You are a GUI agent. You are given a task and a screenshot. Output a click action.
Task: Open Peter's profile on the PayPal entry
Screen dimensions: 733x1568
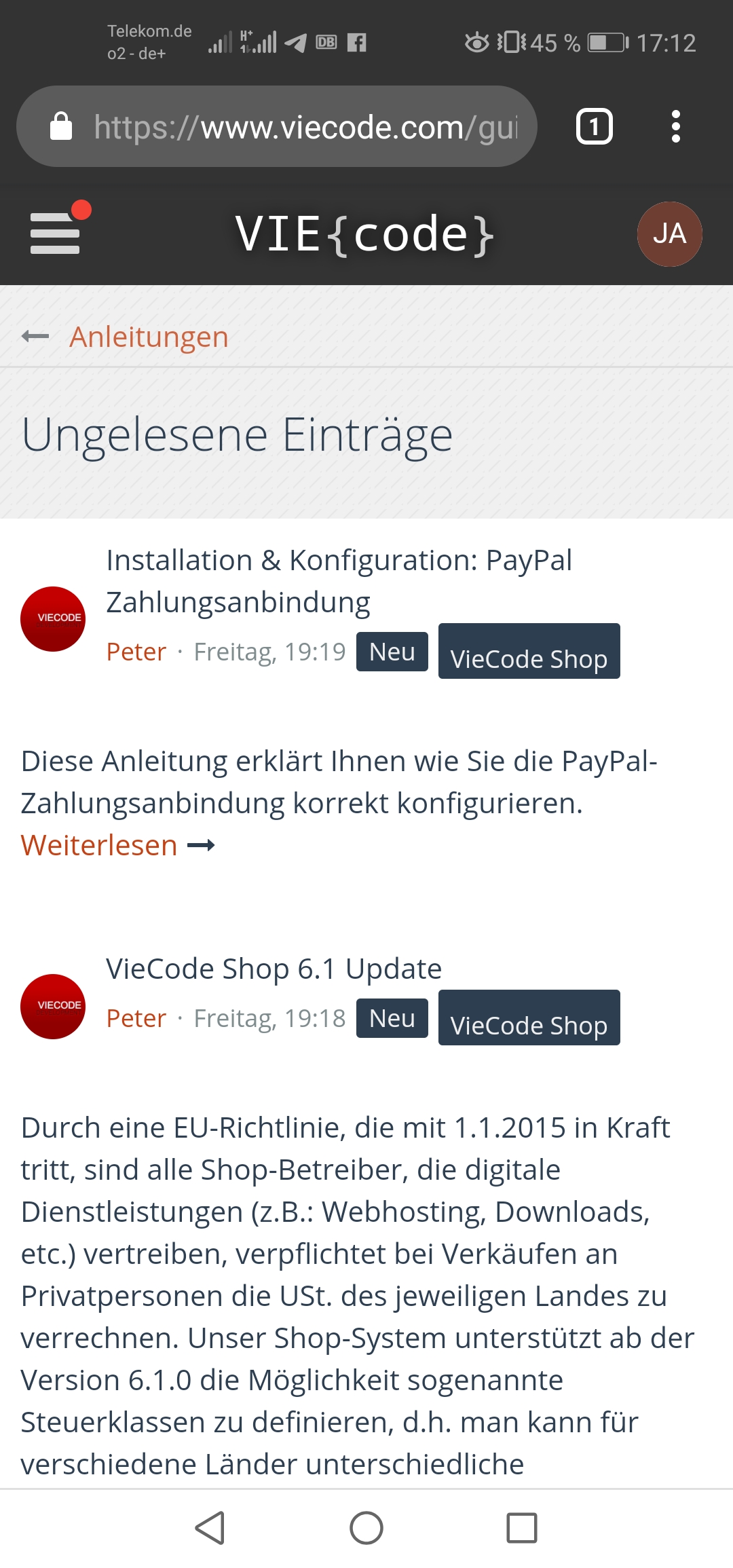pos(136,652)
